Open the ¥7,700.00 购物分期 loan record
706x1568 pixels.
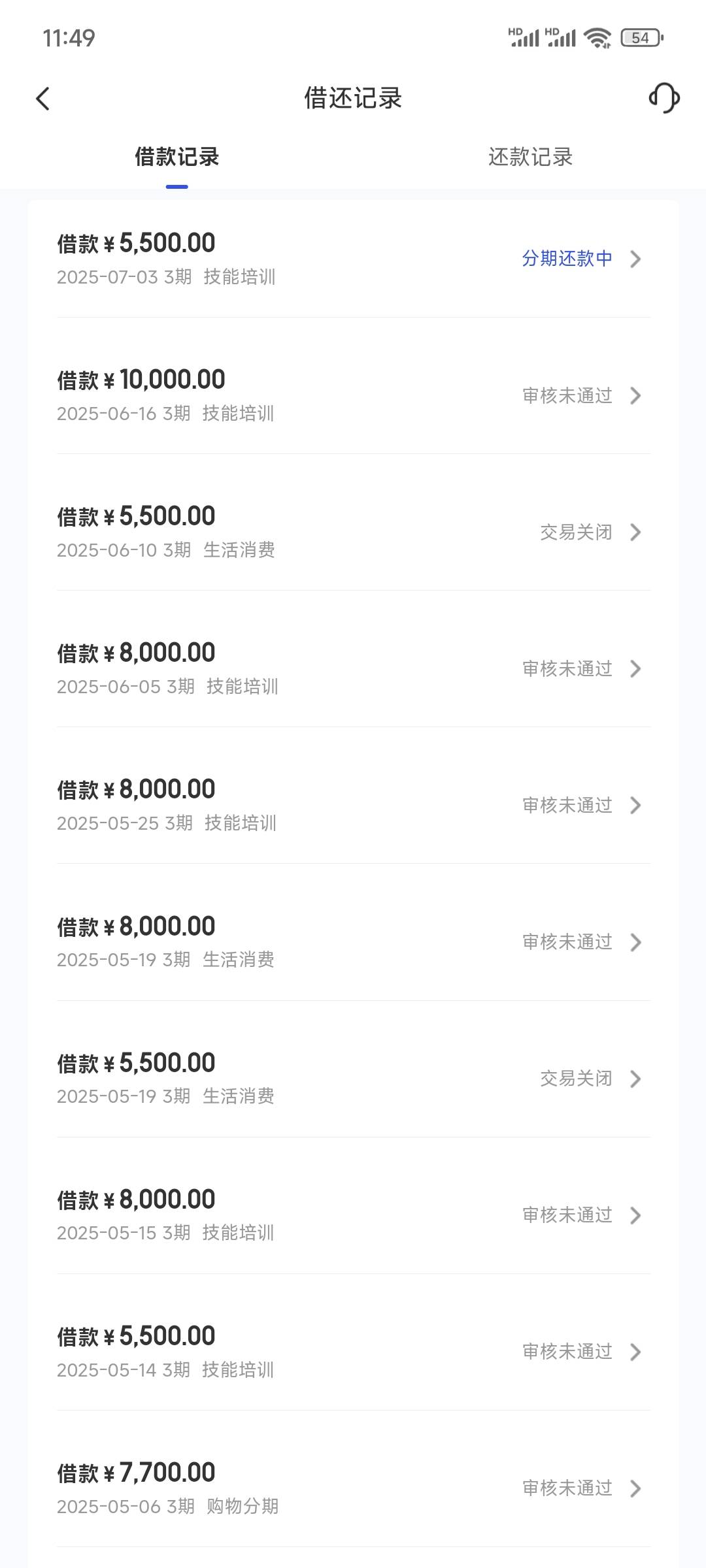[x=353, y=1488]
